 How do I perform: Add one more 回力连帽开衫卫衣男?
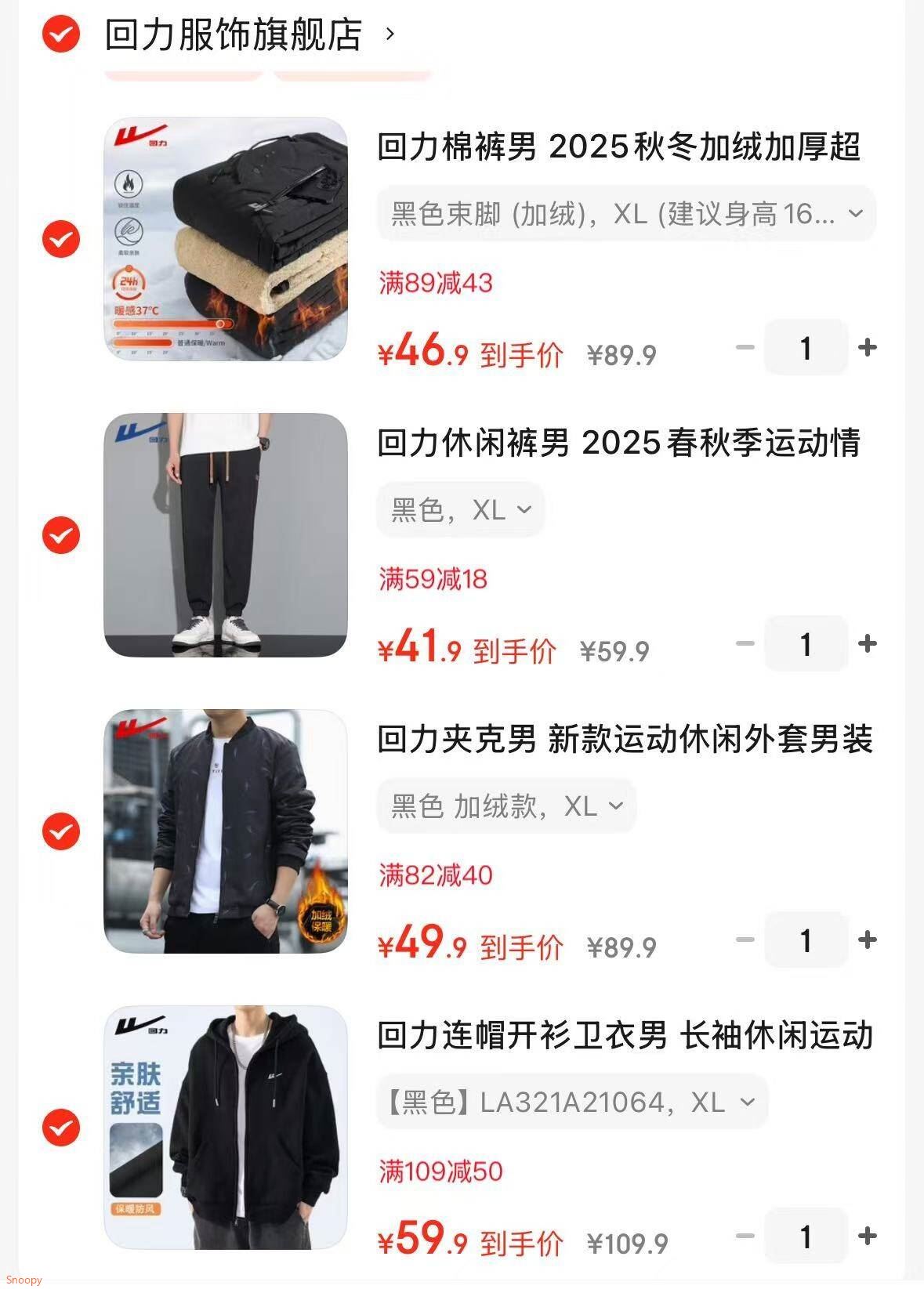tap(867, 1236)
